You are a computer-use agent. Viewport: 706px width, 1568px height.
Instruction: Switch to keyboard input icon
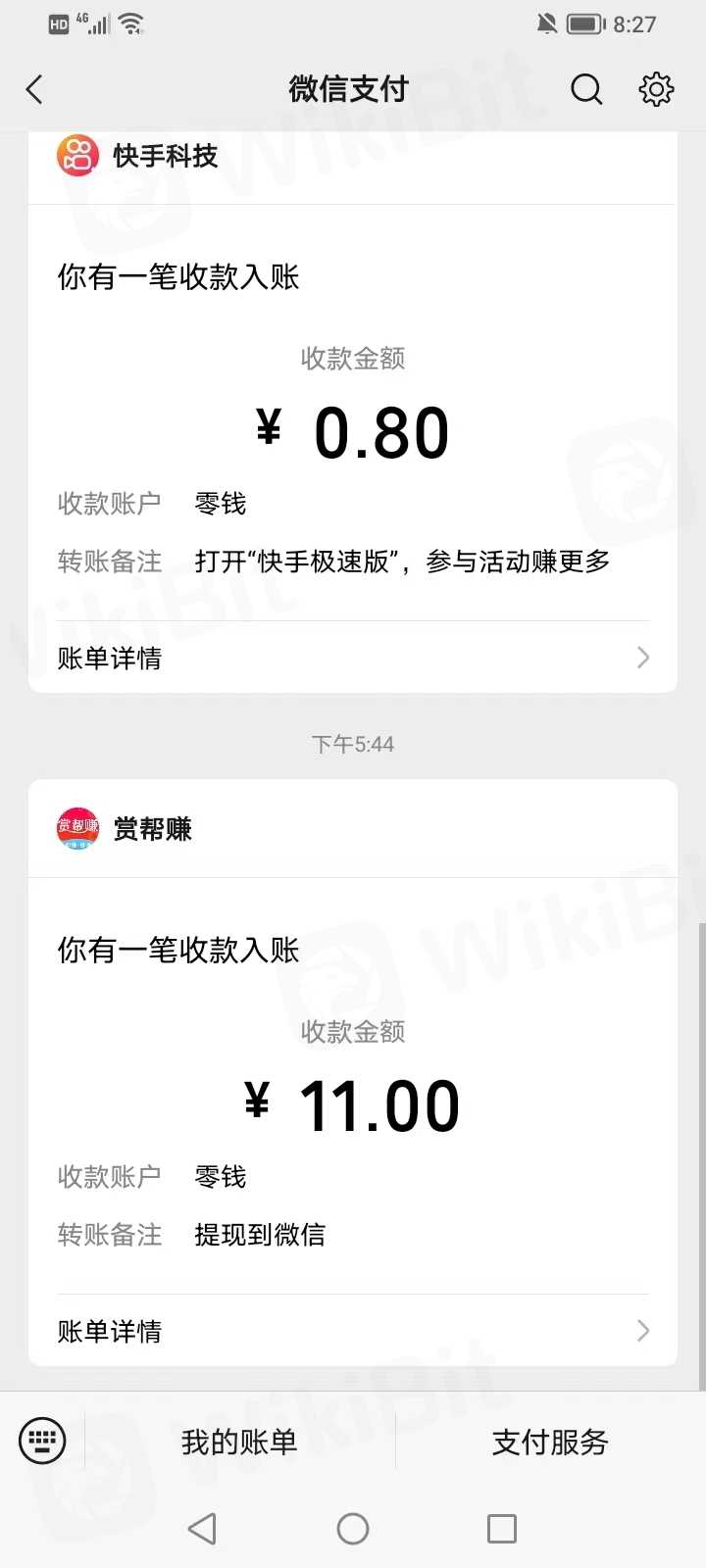(42, 1441)
